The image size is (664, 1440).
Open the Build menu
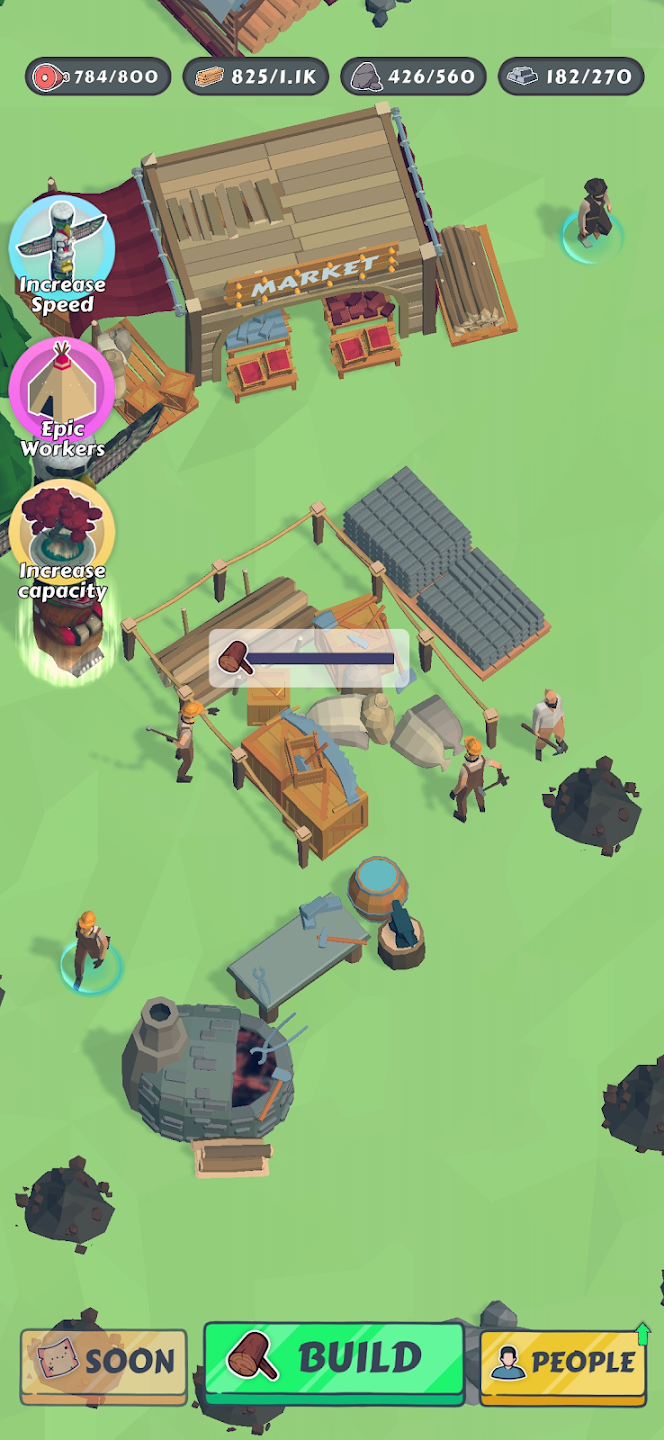(x=334, y=1358)
